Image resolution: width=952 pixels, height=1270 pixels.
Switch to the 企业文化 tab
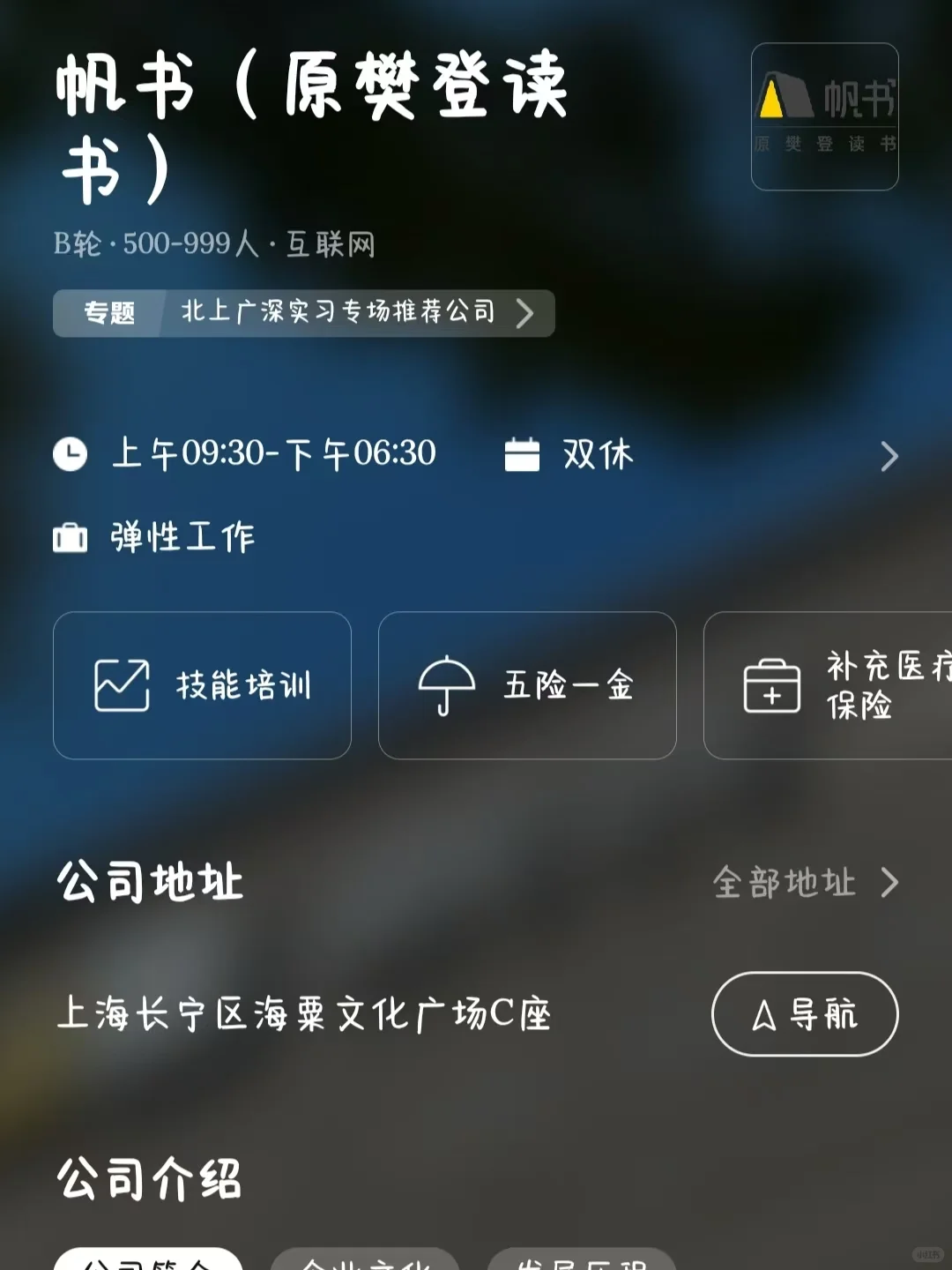[x=365, y=1261]
